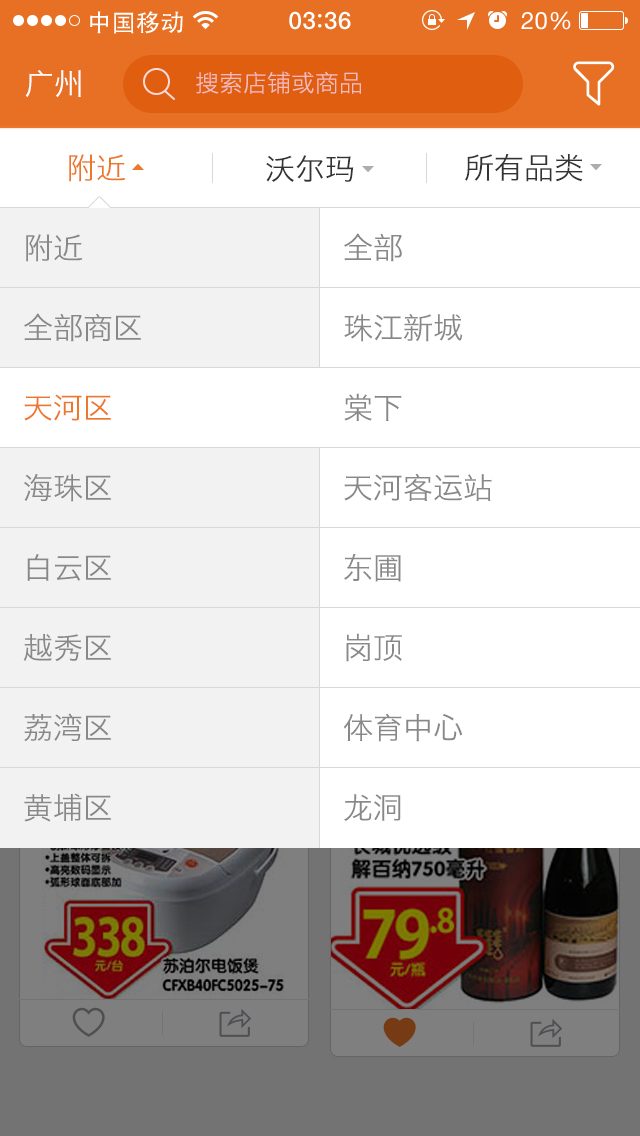Choose the 荔湾区 district
The image size is (640, 1136).
[159, 728]
